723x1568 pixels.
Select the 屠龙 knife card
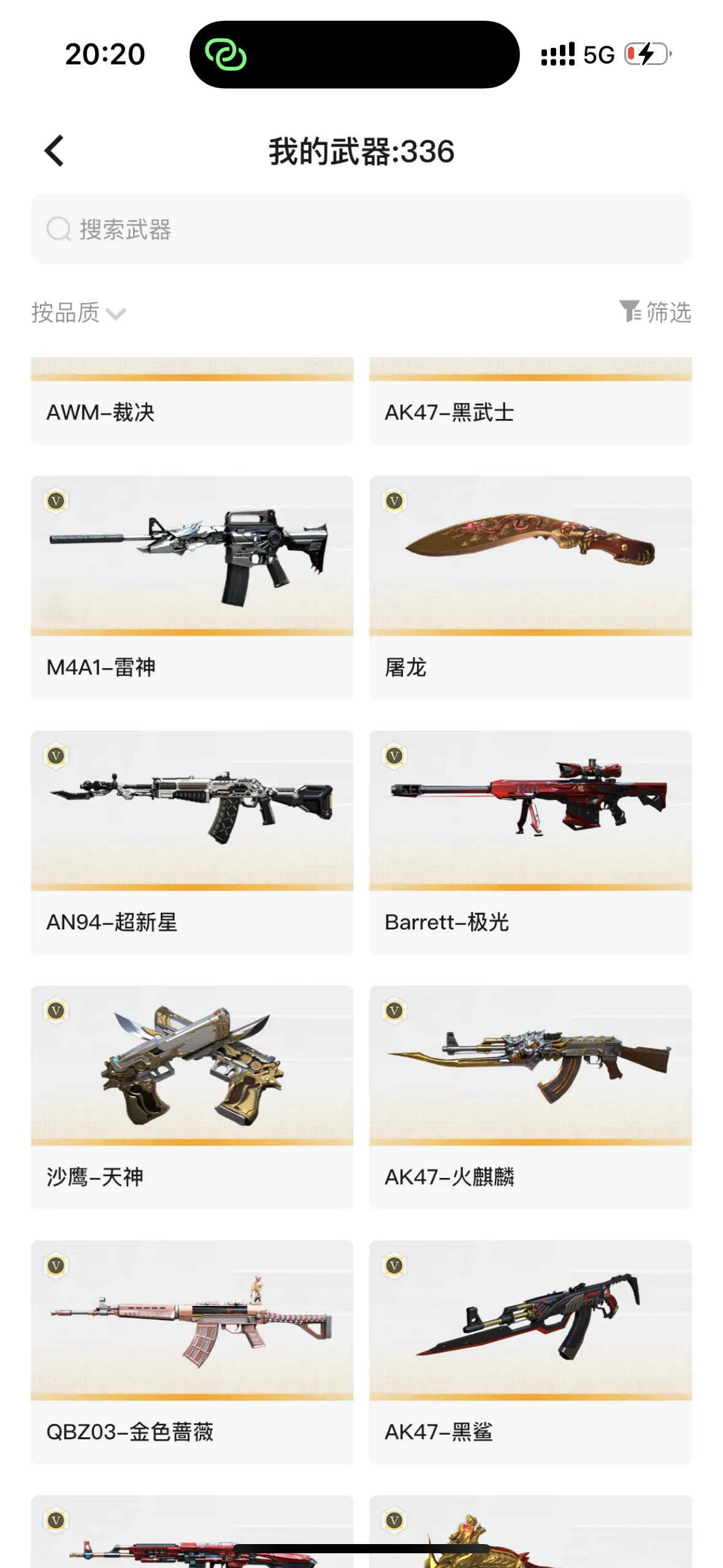click(x=530, y=588)
